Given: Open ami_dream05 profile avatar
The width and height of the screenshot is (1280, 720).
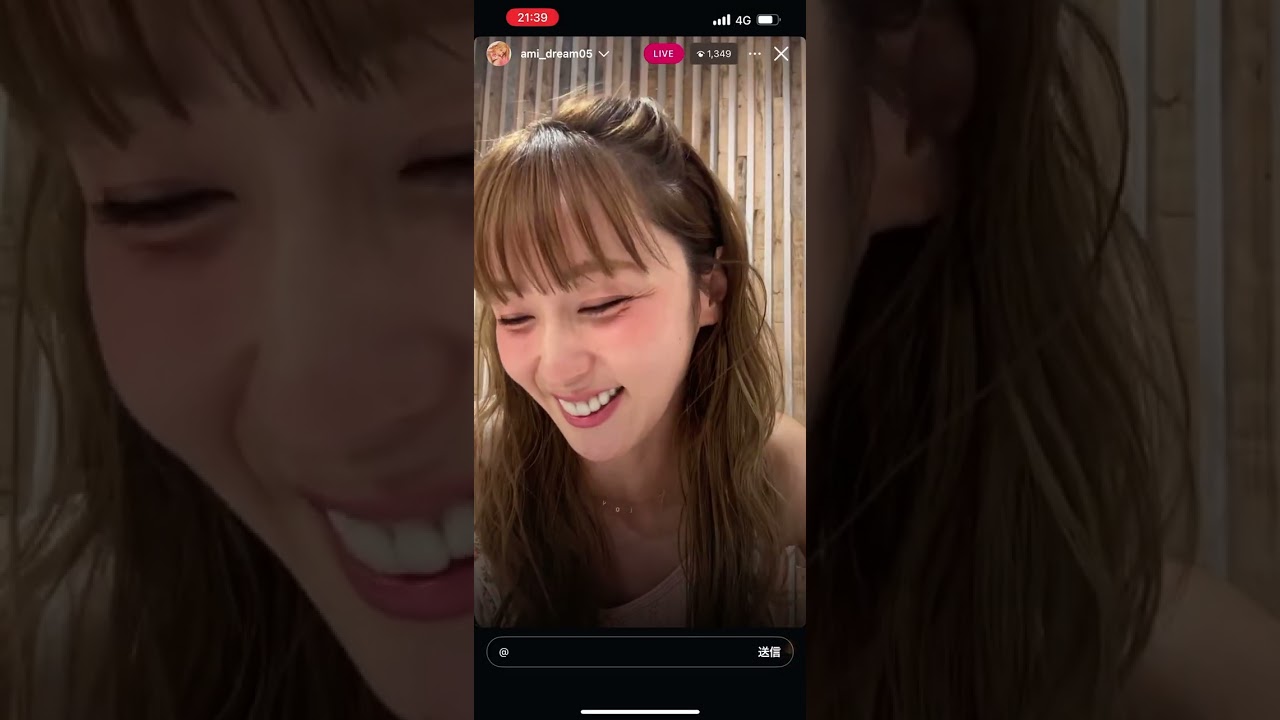Looking at the screenshot, I should point(498,54).
